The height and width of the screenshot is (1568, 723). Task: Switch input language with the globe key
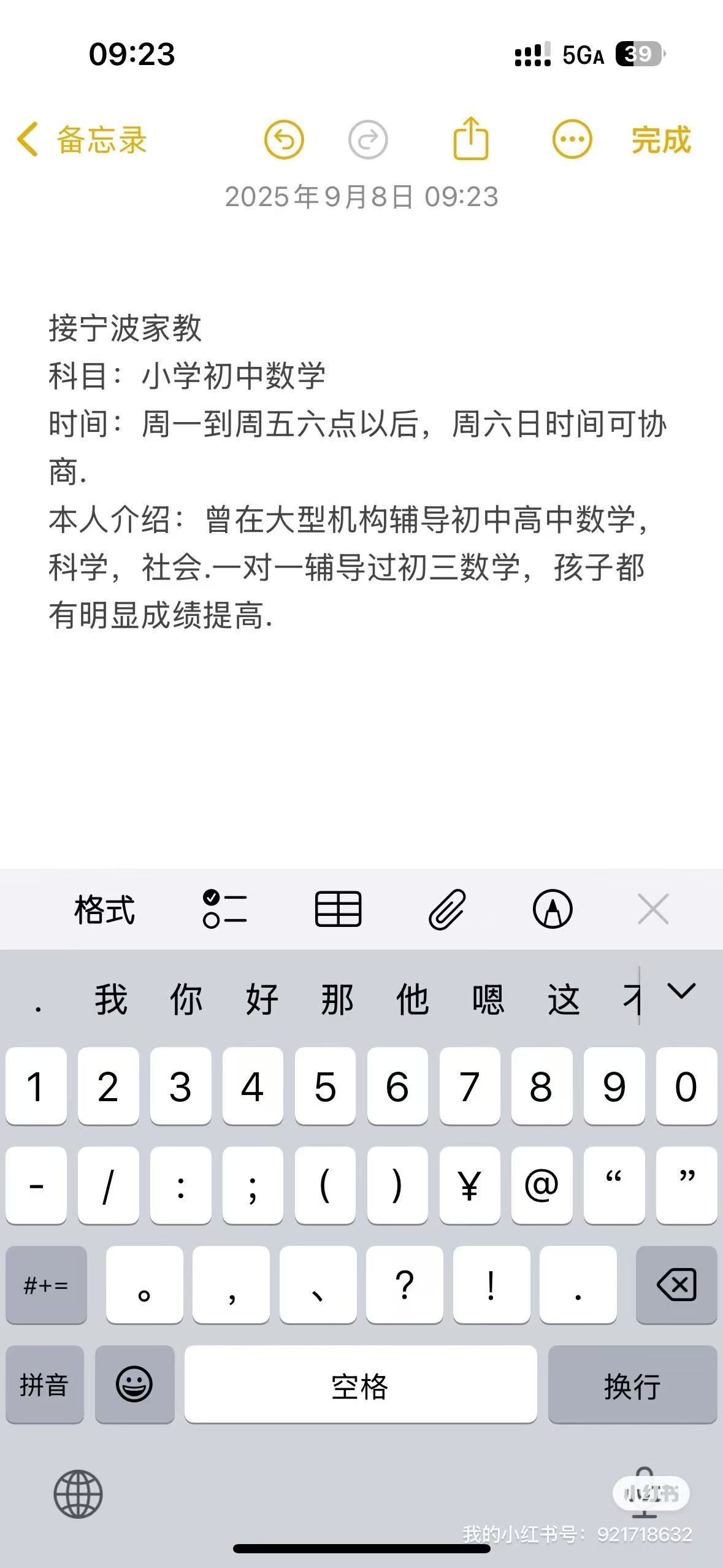78,1494
